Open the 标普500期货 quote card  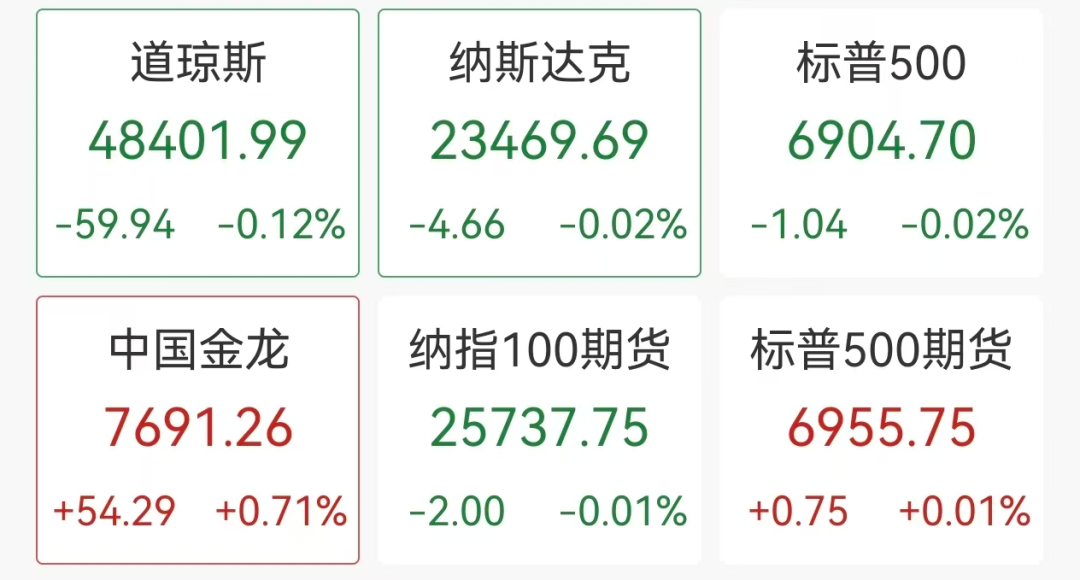pos(881,430)
